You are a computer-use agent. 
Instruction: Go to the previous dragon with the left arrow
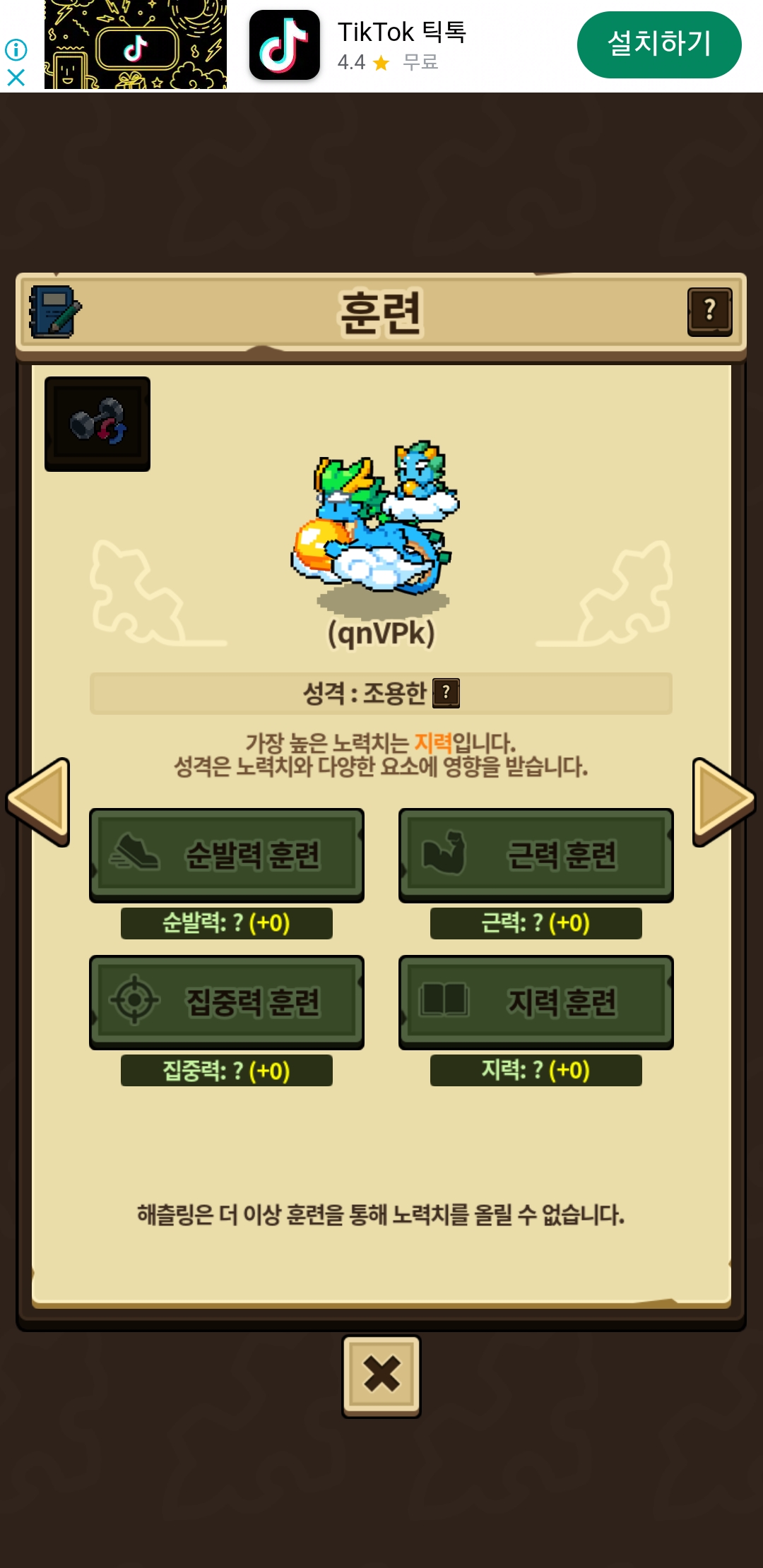39,802
